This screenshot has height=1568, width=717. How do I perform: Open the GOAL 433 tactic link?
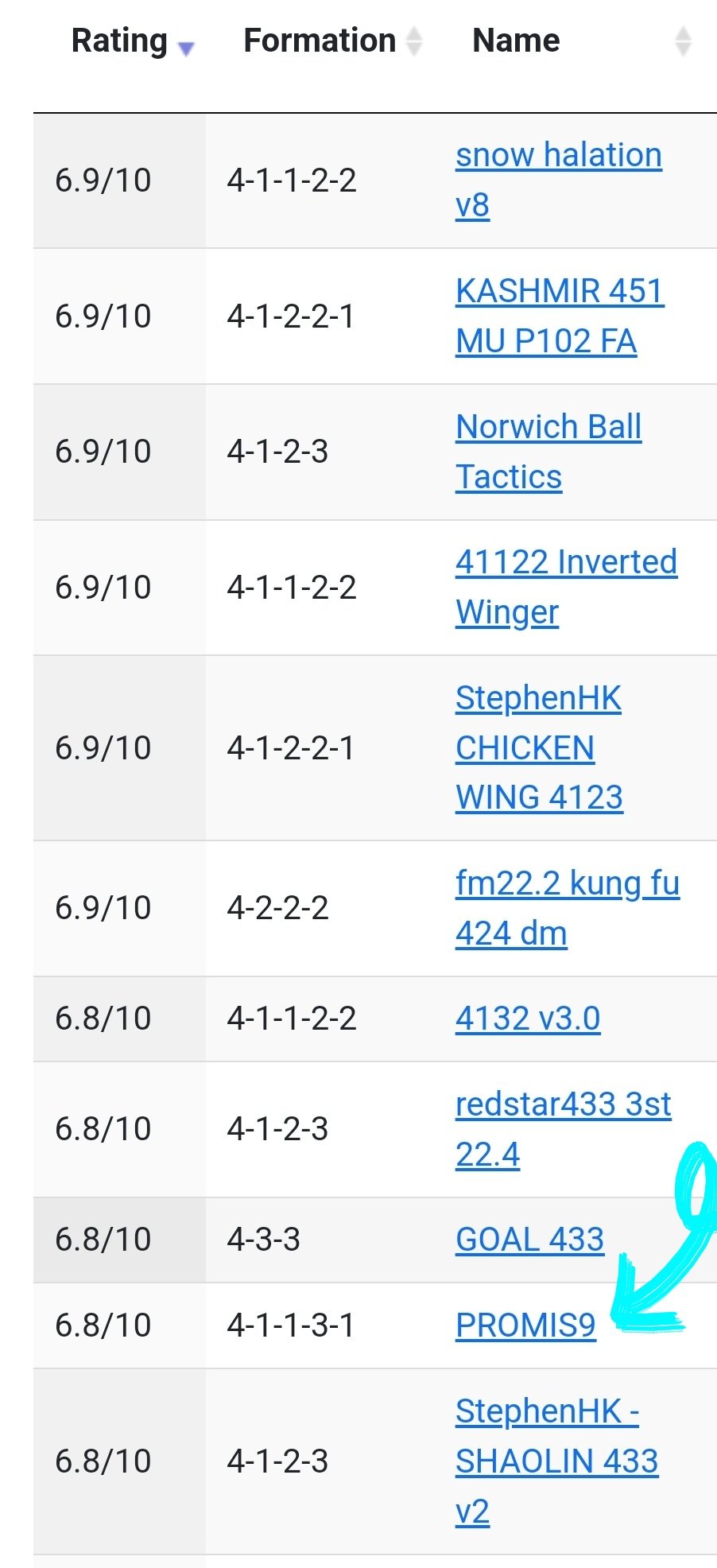(x=529, y=1240)
